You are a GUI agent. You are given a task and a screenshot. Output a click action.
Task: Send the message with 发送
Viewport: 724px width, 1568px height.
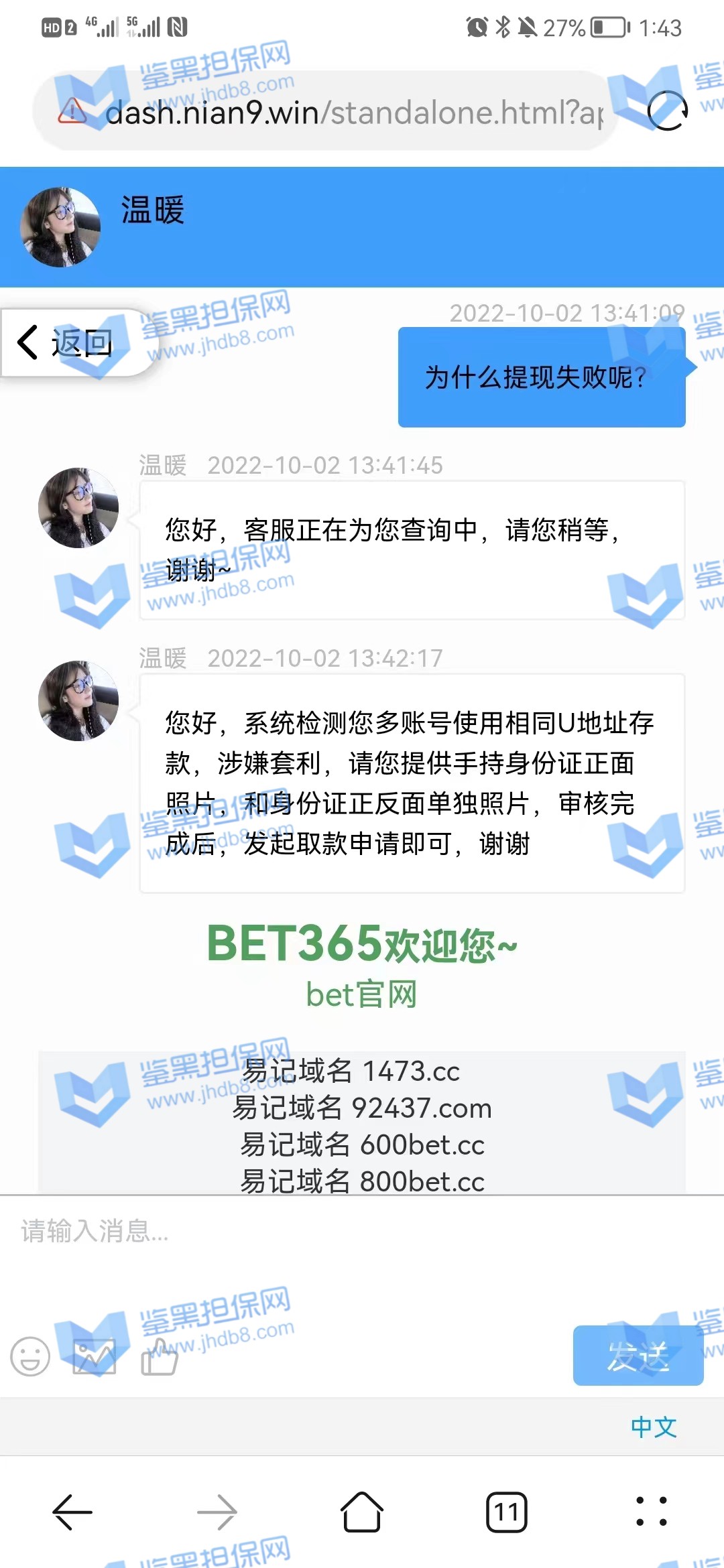[x=638, y=1355]
